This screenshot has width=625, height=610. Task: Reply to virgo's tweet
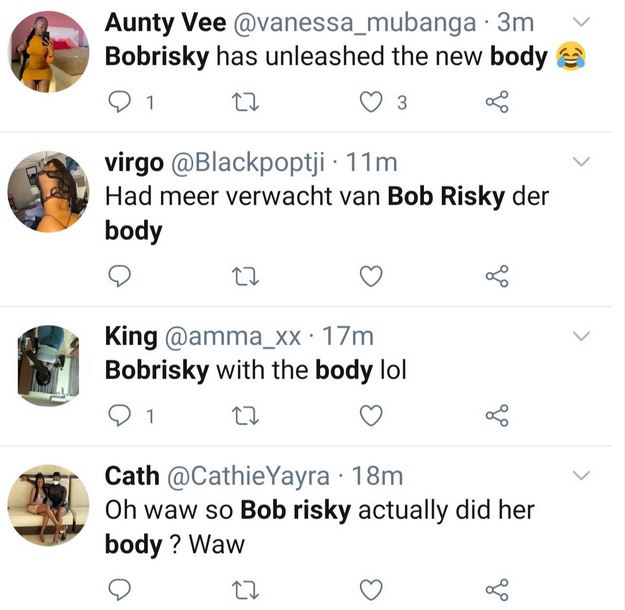click(x=119, y=275)
